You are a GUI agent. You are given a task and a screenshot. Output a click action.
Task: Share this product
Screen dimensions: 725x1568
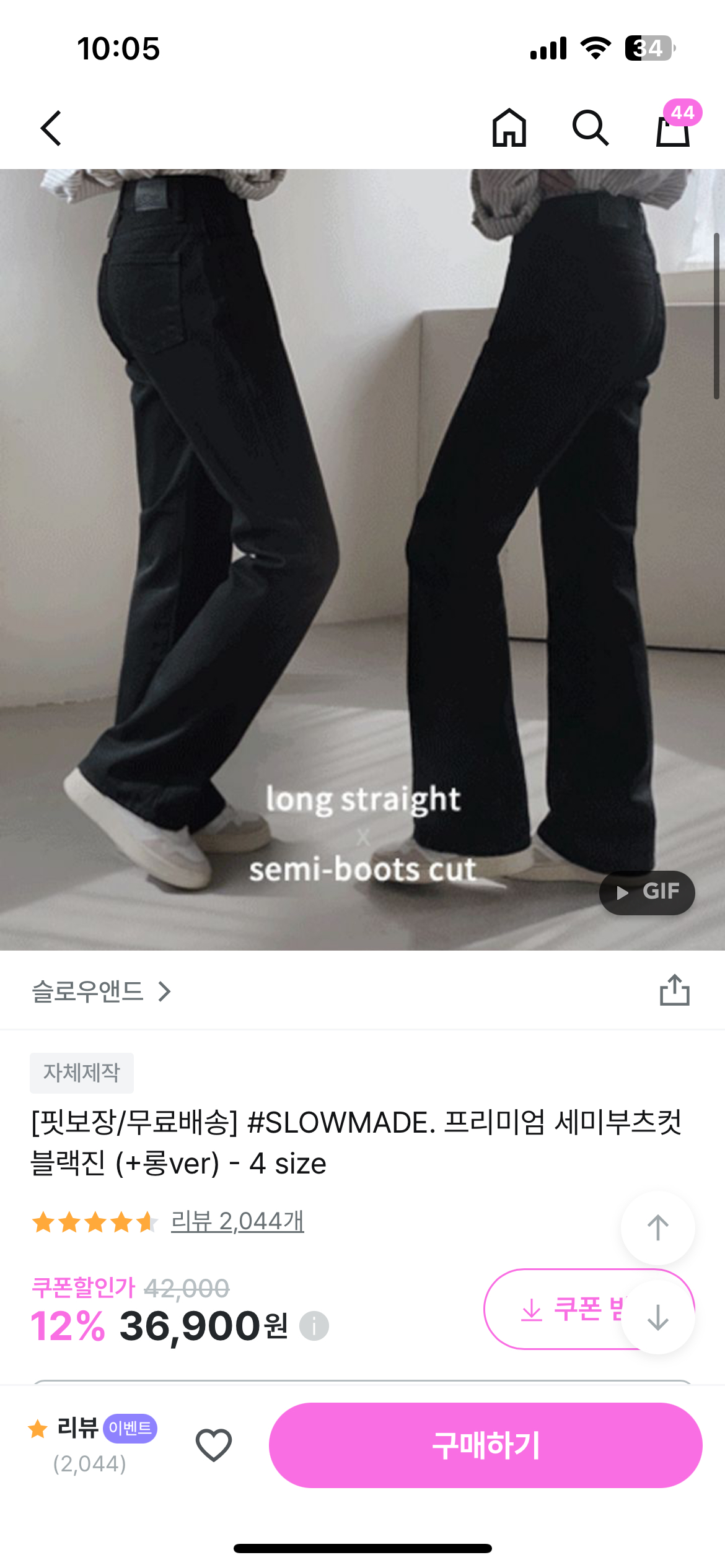pos(674,990)
